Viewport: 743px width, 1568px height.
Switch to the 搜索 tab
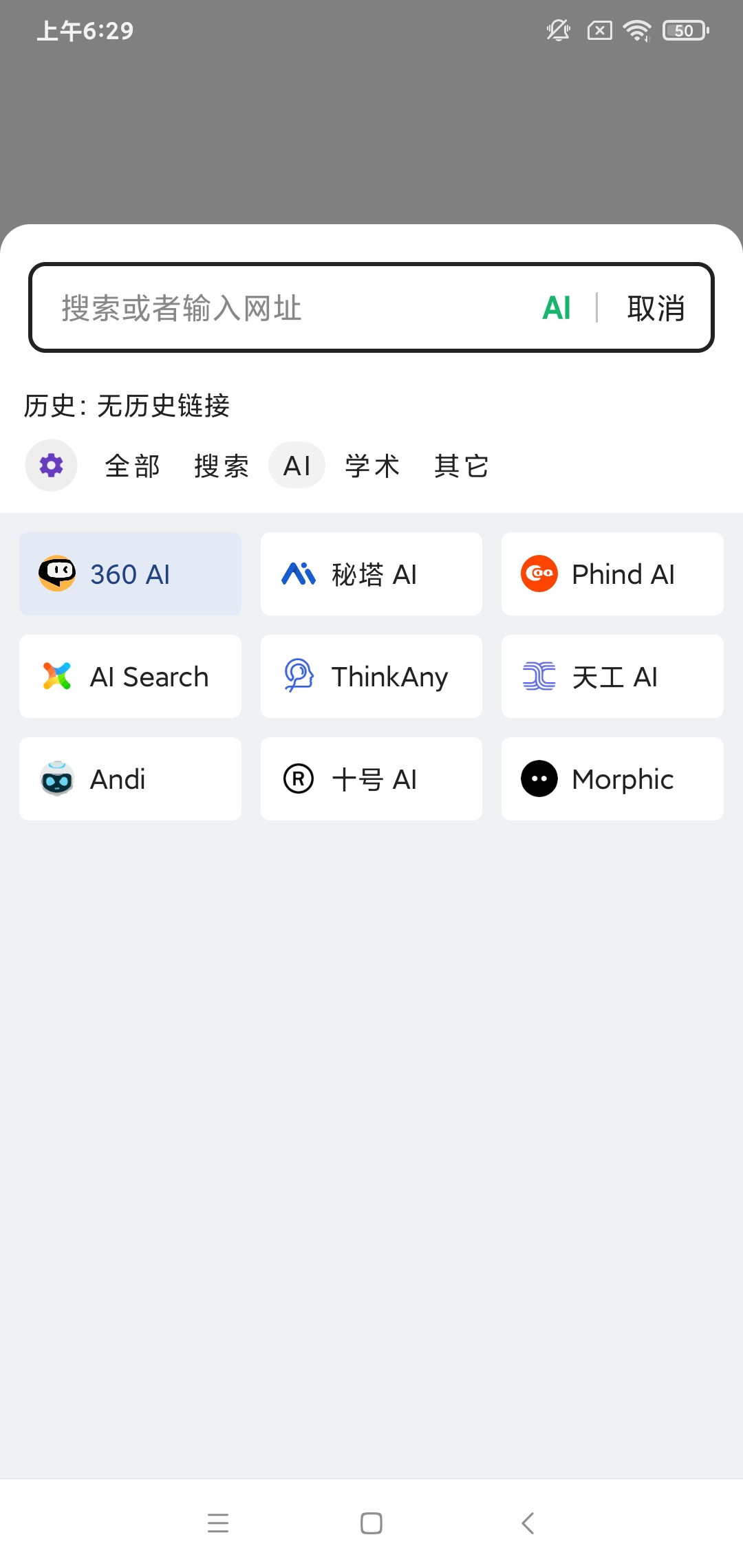point(222,466)
